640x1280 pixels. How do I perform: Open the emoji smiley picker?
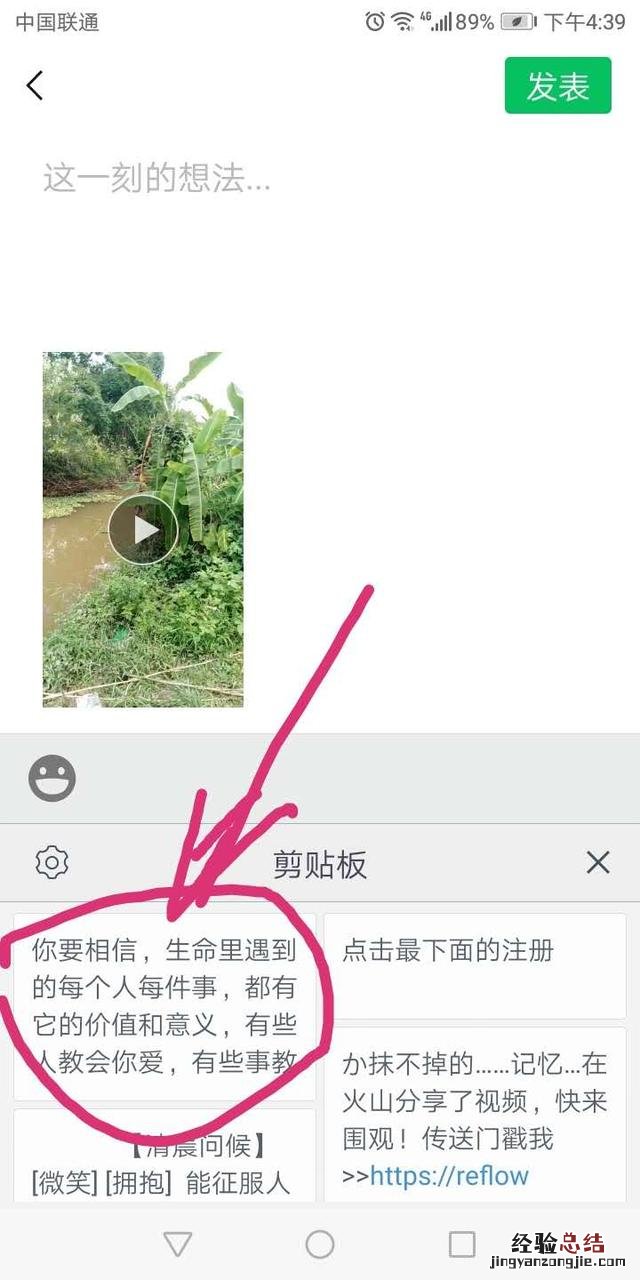52,778
